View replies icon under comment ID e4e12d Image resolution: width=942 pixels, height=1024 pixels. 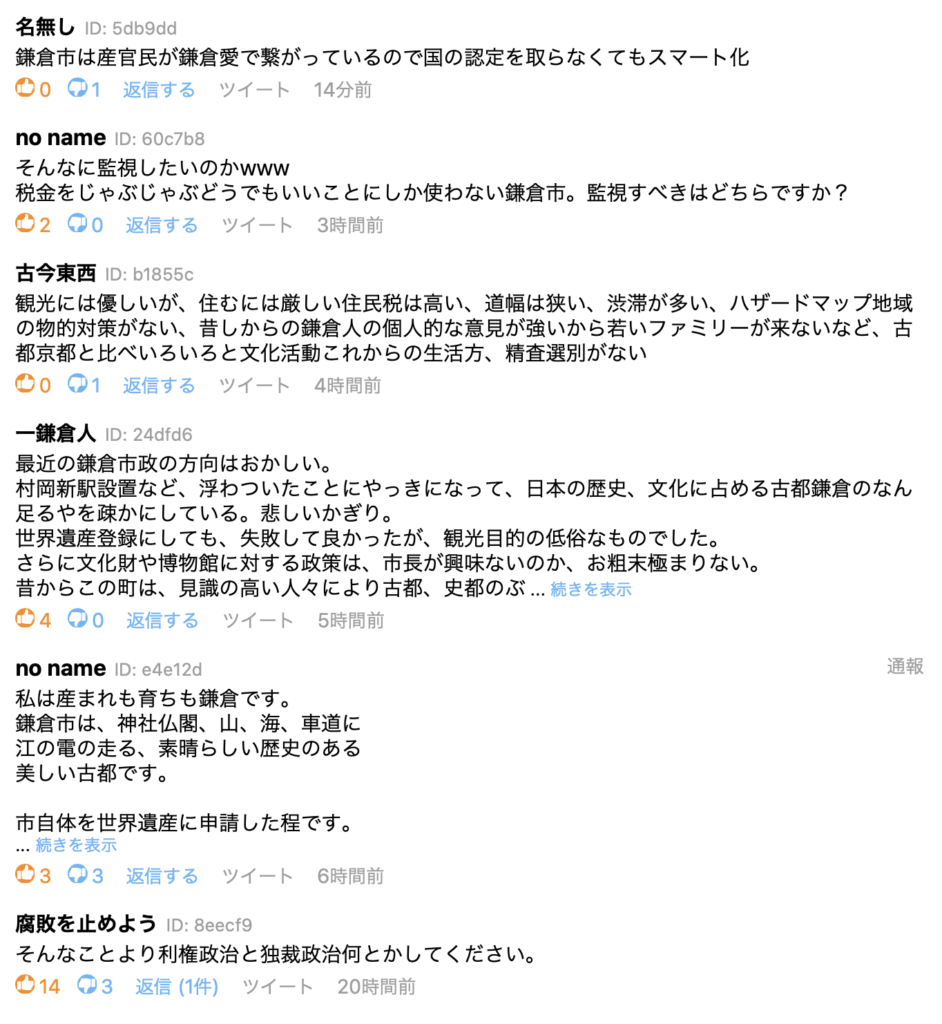[78, 876]
